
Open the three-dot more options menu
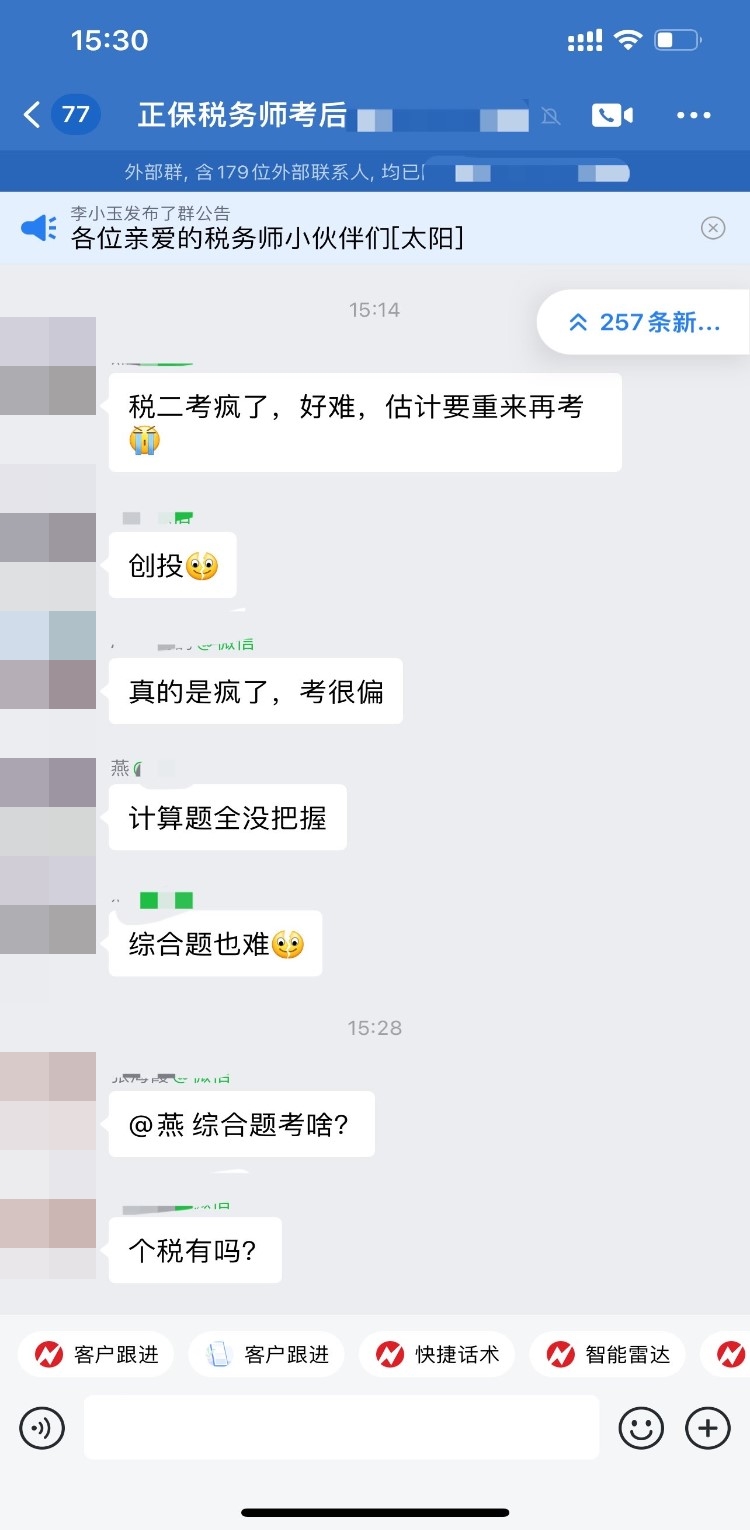tap(693, 115)
